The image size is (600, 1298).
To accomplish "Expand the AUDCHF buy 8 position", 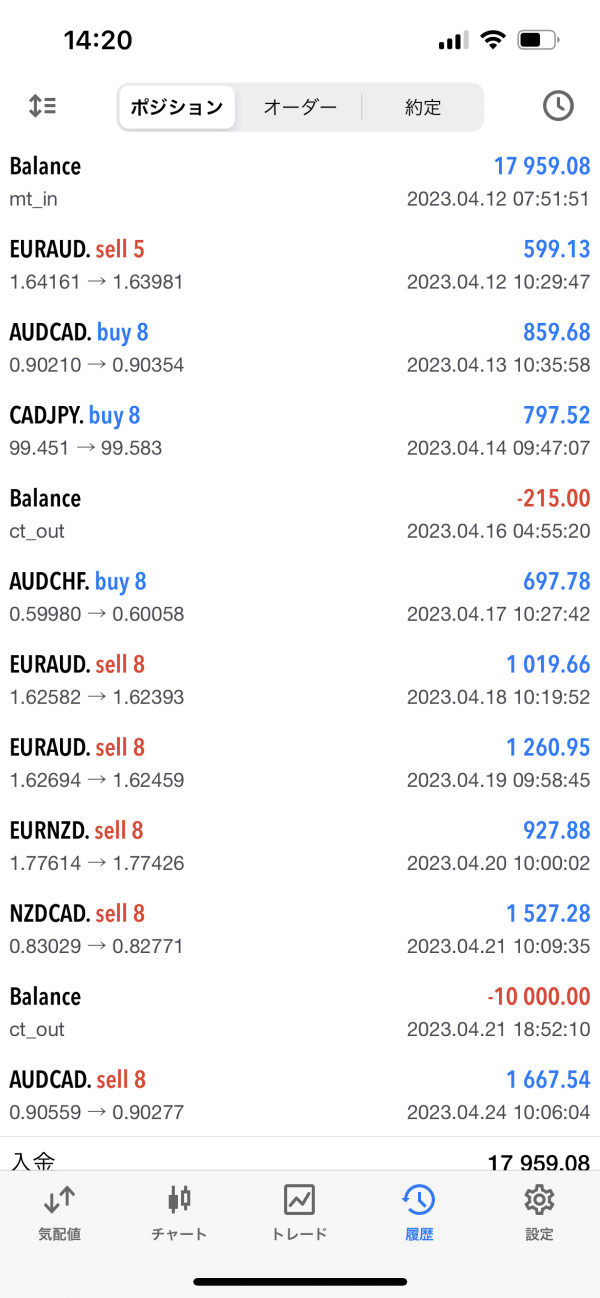I will click(300, 596).
